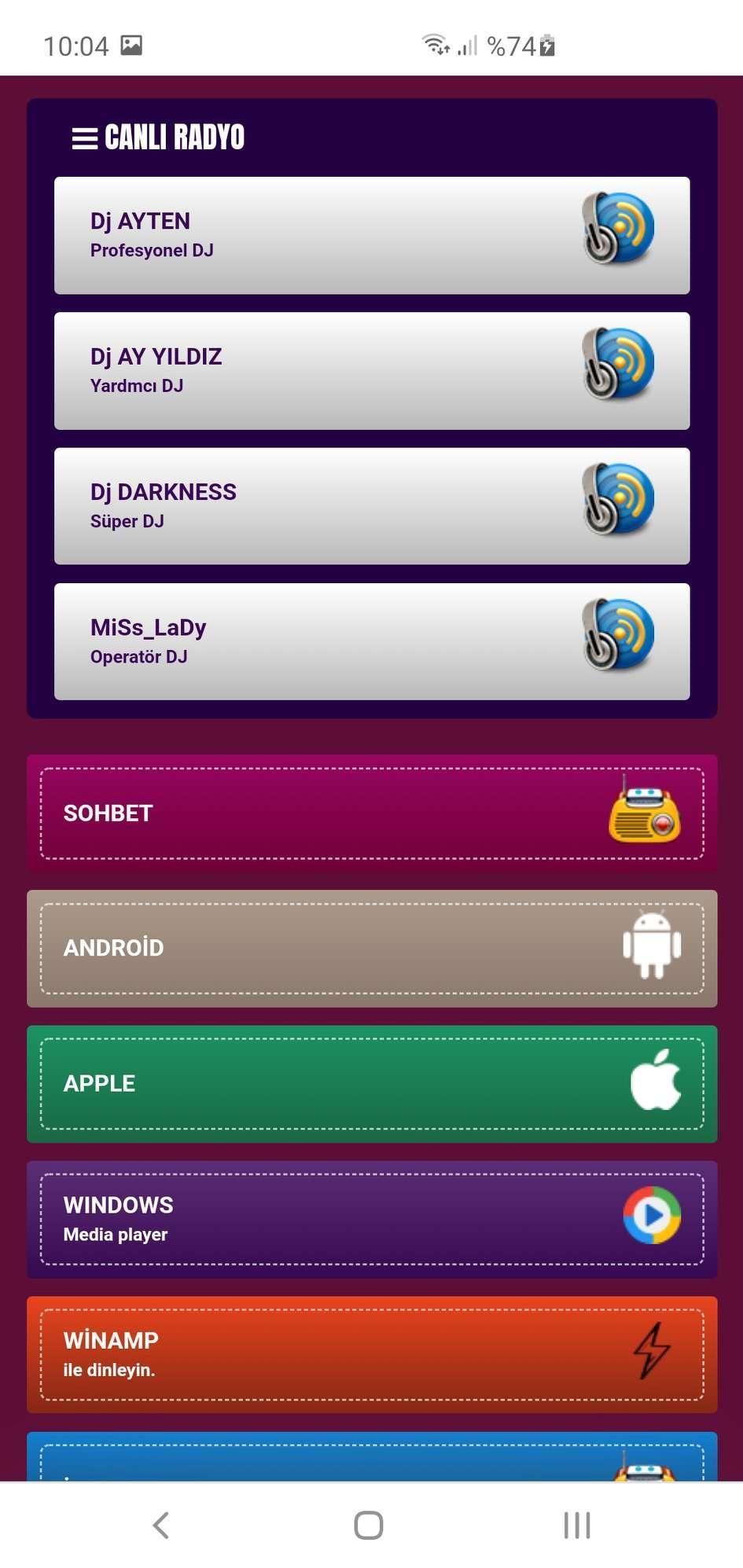The width and height of the screenshot is (743, 1568).
Task: Open the SOHBET chat button
Action: coord(371,813)
